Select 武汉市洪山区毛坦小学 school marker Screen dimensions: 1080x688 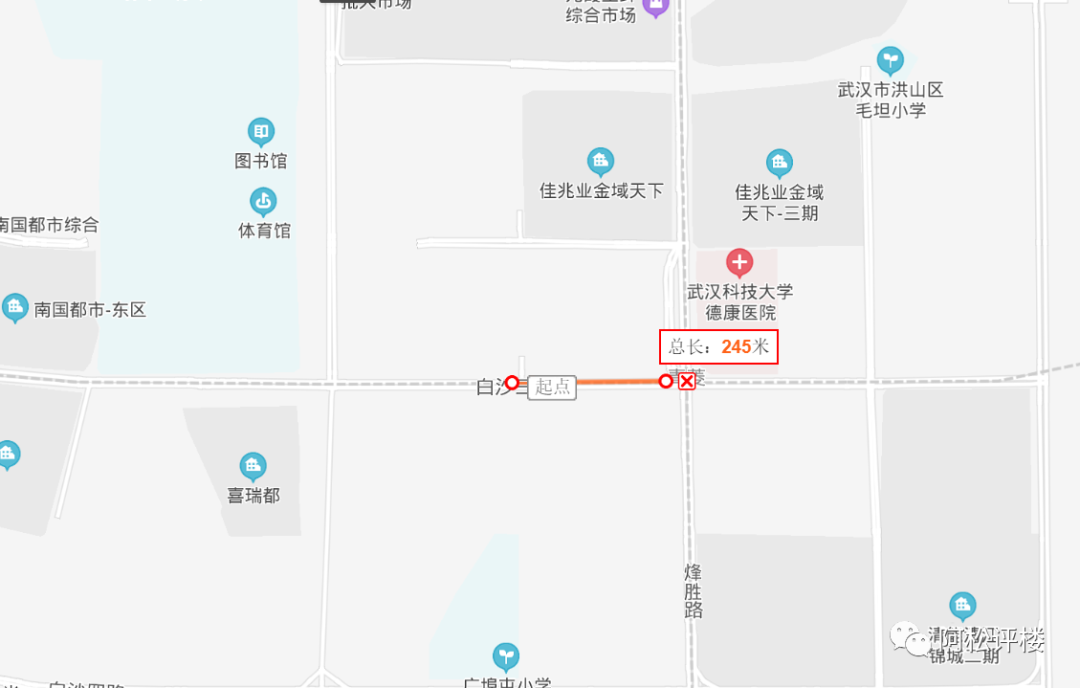889,61
